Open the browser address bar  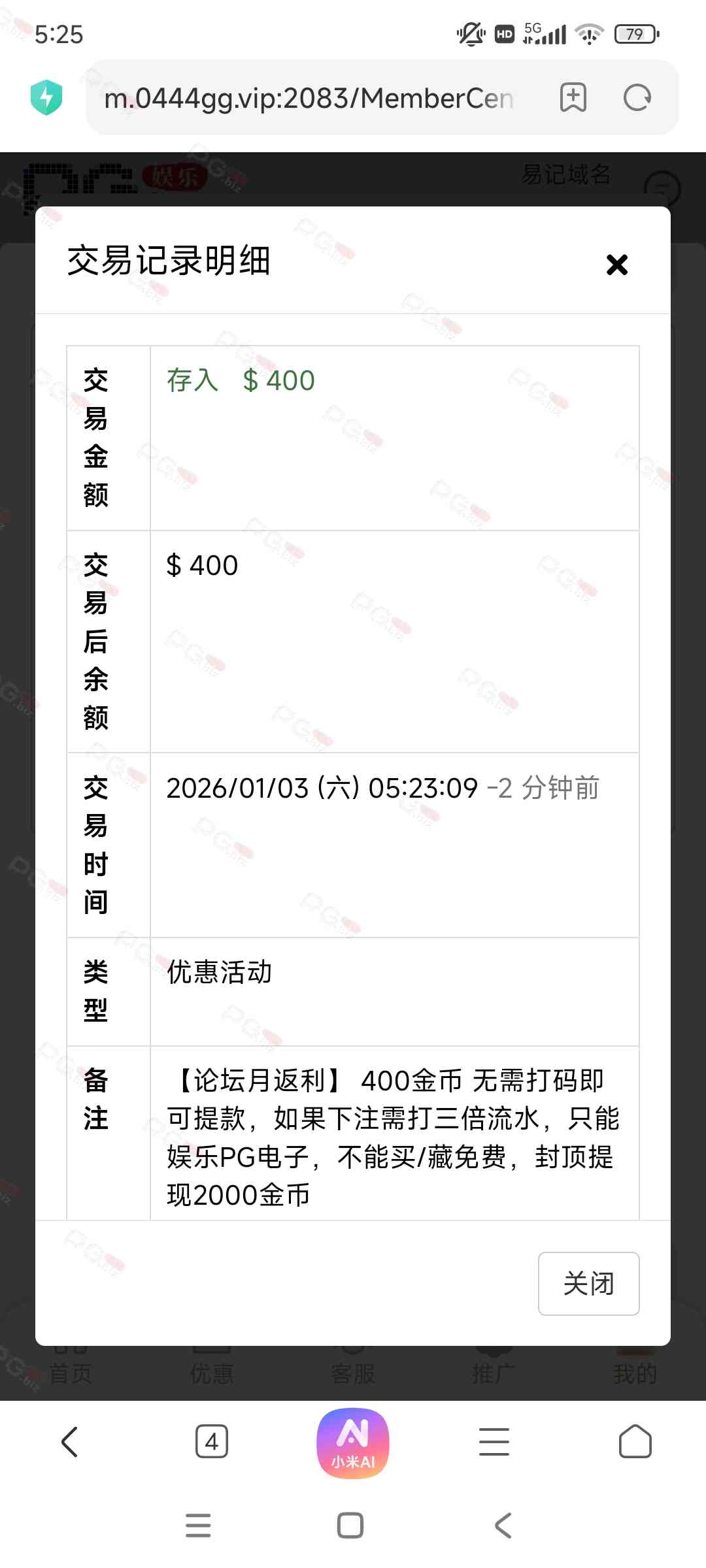tap(309, 98)
